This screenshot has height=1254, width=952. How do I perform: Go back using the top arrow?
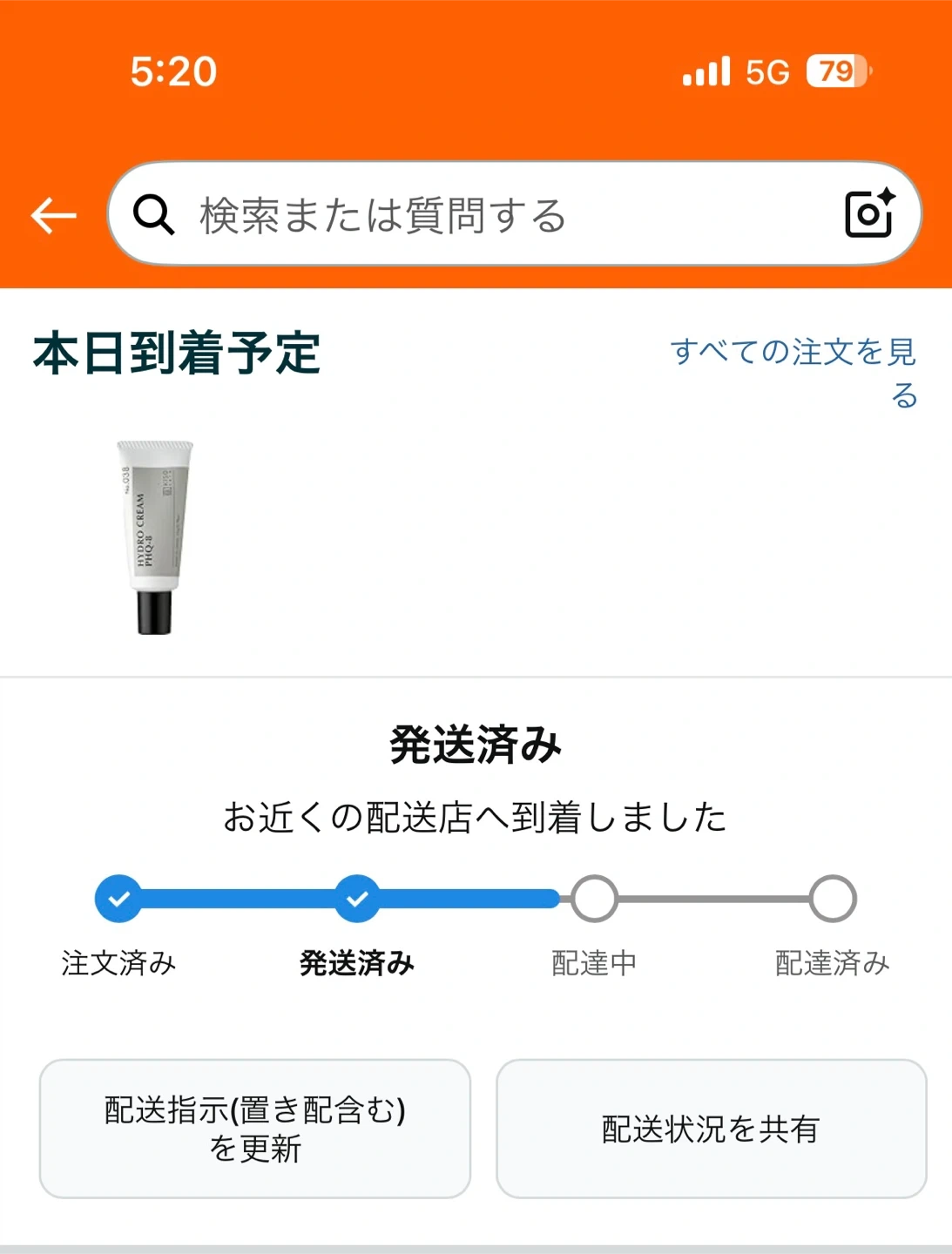pos(54,215)
